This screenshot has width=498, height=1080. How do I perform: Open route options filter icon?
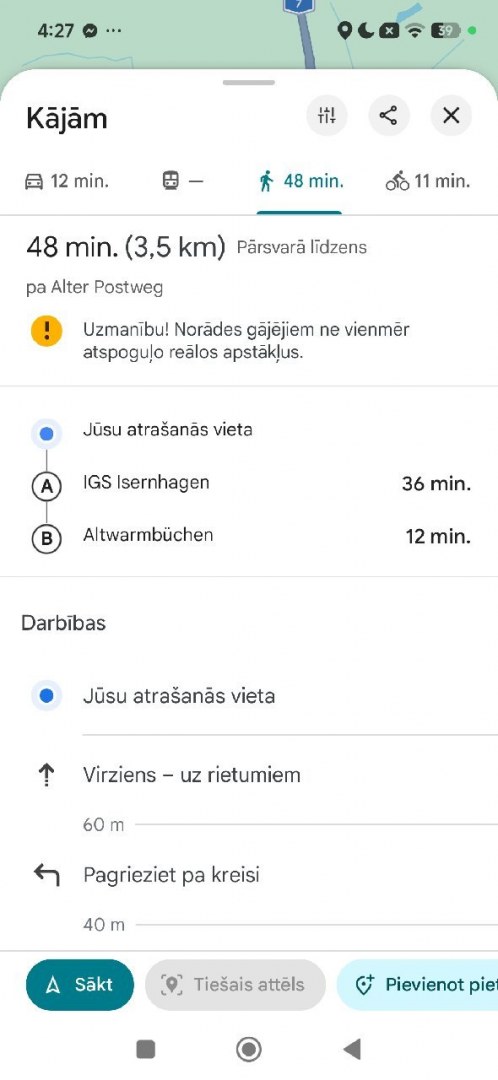click(x=326, y=116)
